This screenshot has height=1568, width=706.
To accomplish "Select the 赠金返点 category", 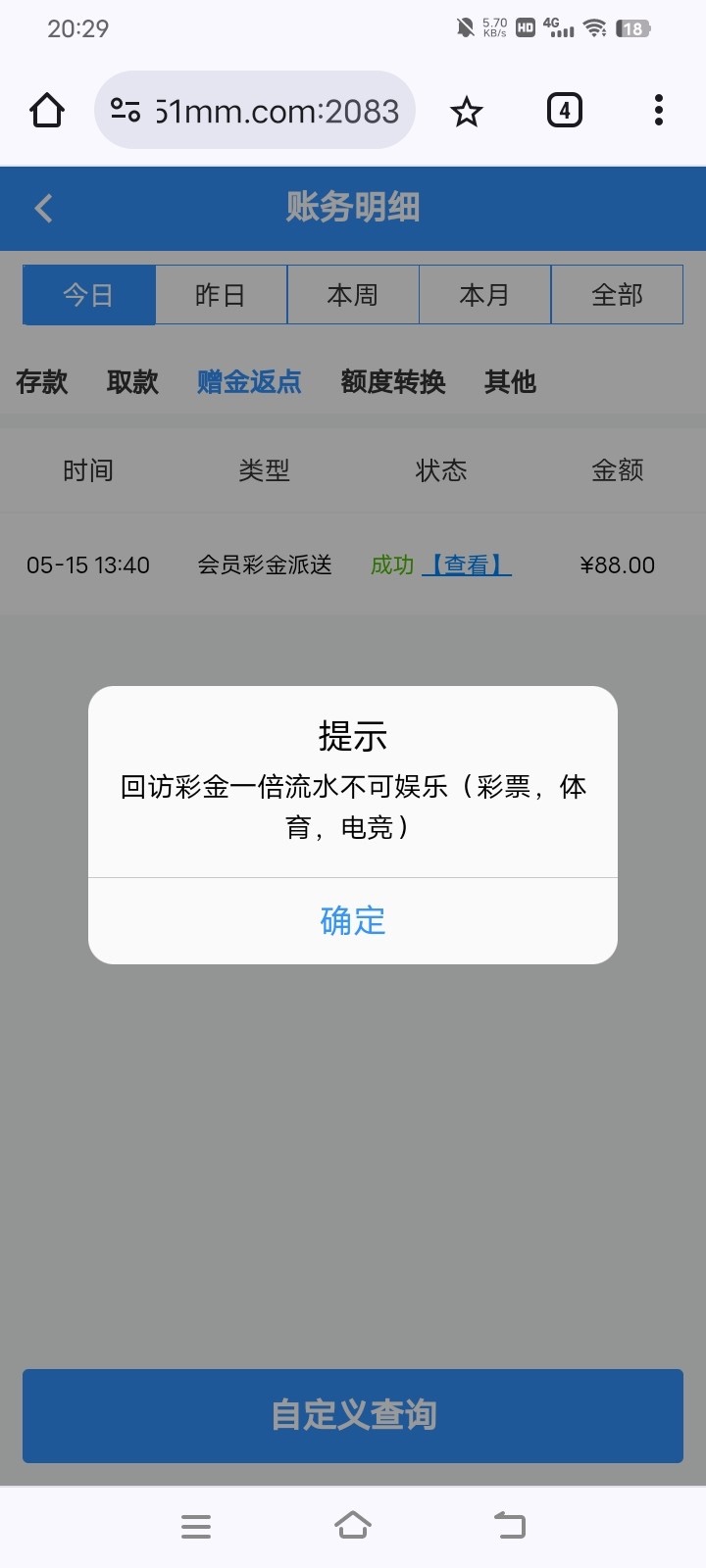I will pyautogui.click(x=249, y=381).
